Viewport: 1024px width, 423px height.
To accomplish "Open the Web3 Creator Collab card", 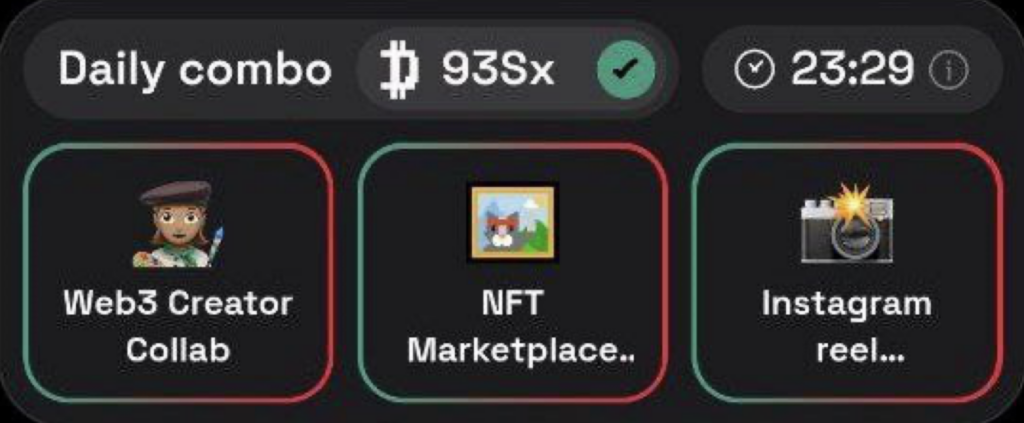I will (x=177, y=271).
